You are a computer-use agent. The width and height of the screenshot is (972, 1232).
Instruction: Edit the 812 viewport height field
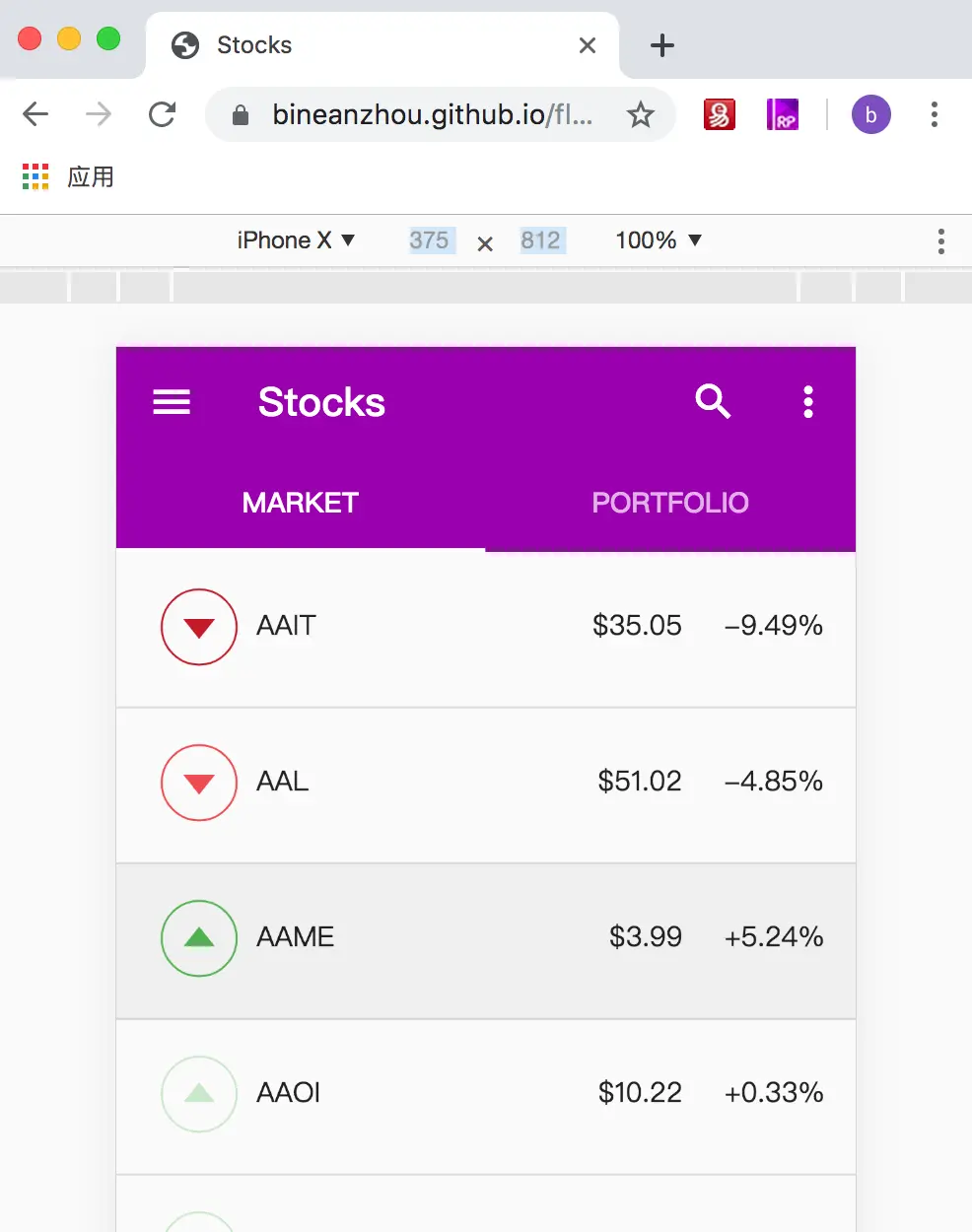pyautogui.click(x=540, y=240)
